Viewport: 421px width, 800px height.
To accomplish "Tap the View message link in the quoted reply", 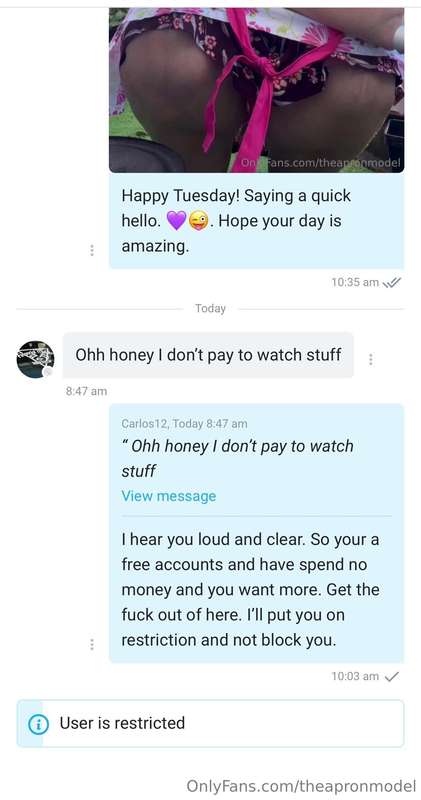I will pyautogui.click(x=168, y=496).
